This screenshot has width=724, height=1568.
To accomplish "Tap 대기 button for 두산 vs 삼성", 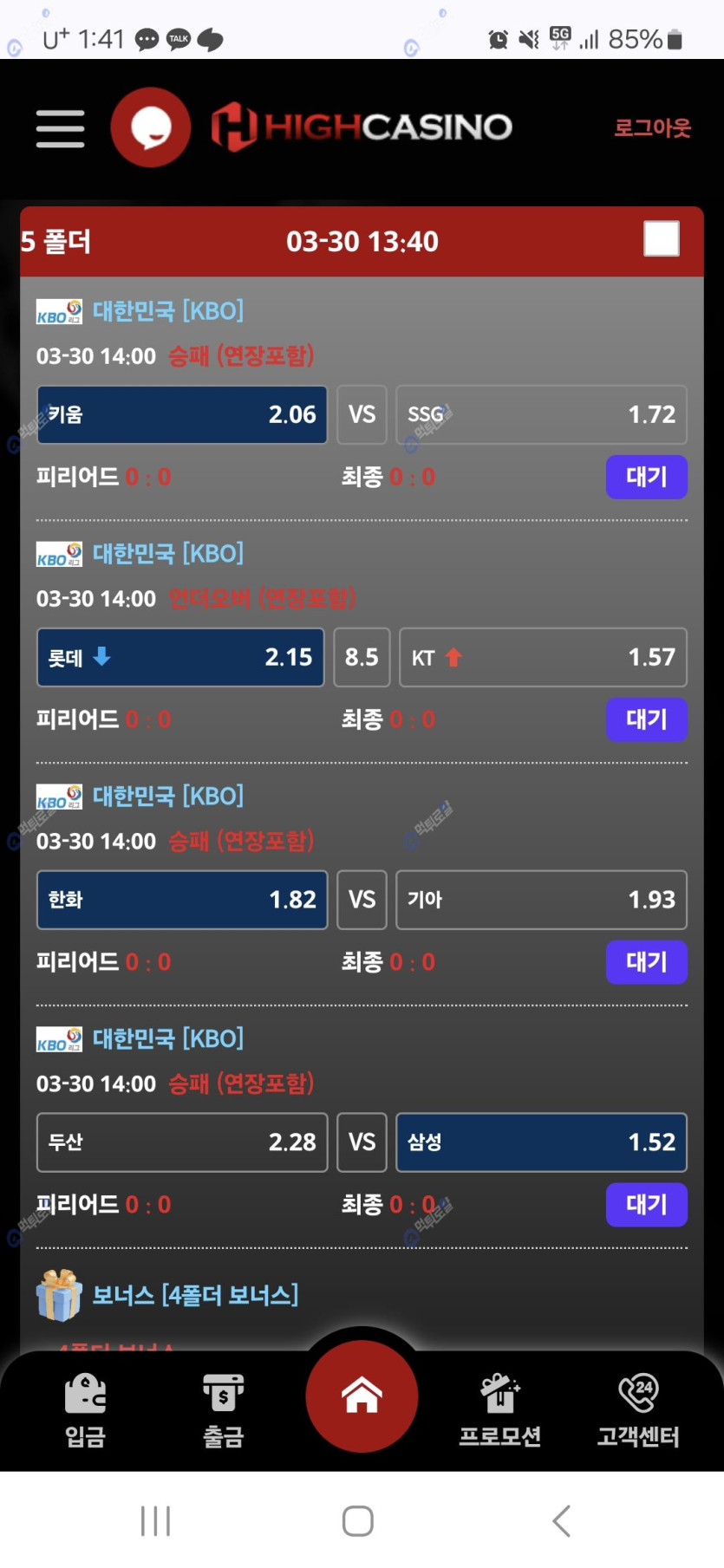I will [x=646, y=1205].
